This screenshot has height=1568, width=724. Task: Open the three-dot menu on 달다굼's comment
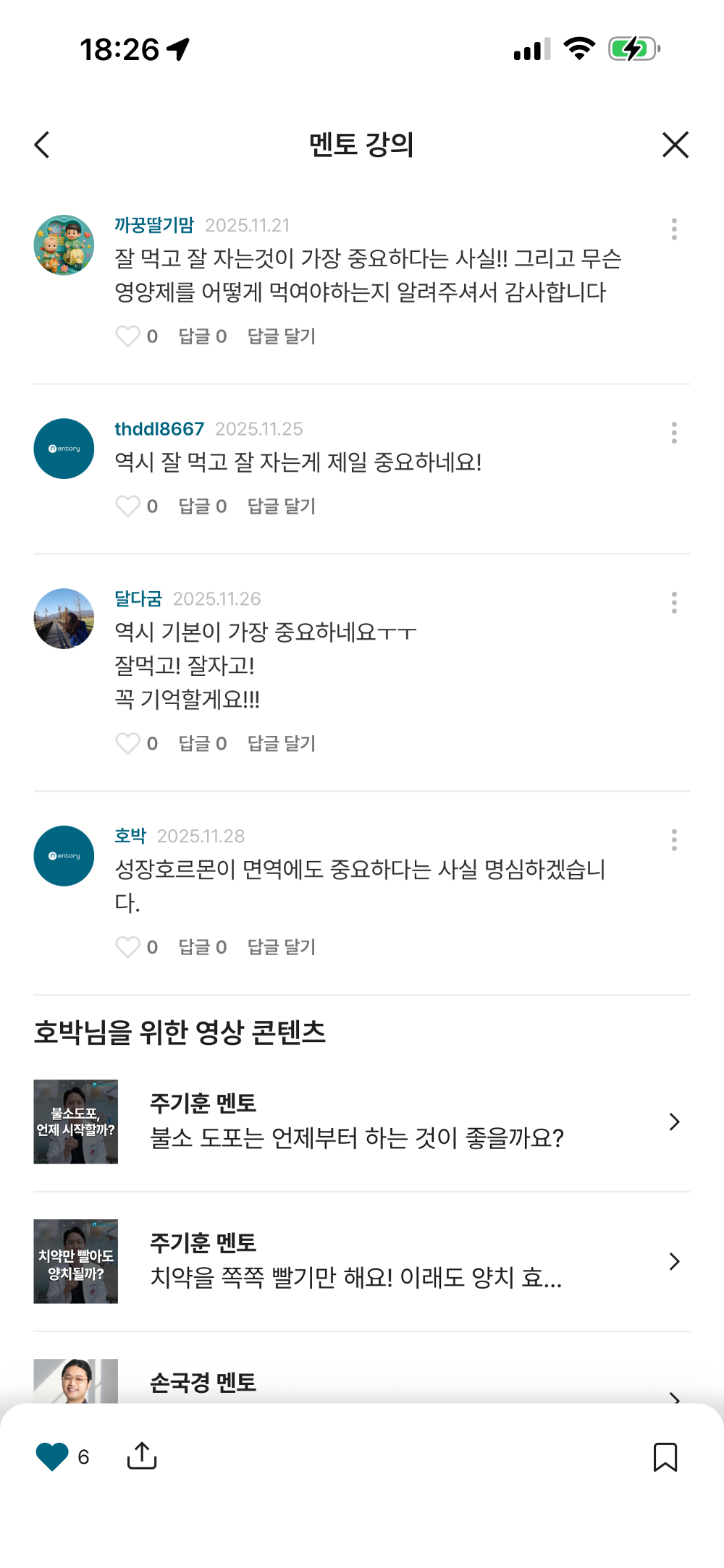674,602
